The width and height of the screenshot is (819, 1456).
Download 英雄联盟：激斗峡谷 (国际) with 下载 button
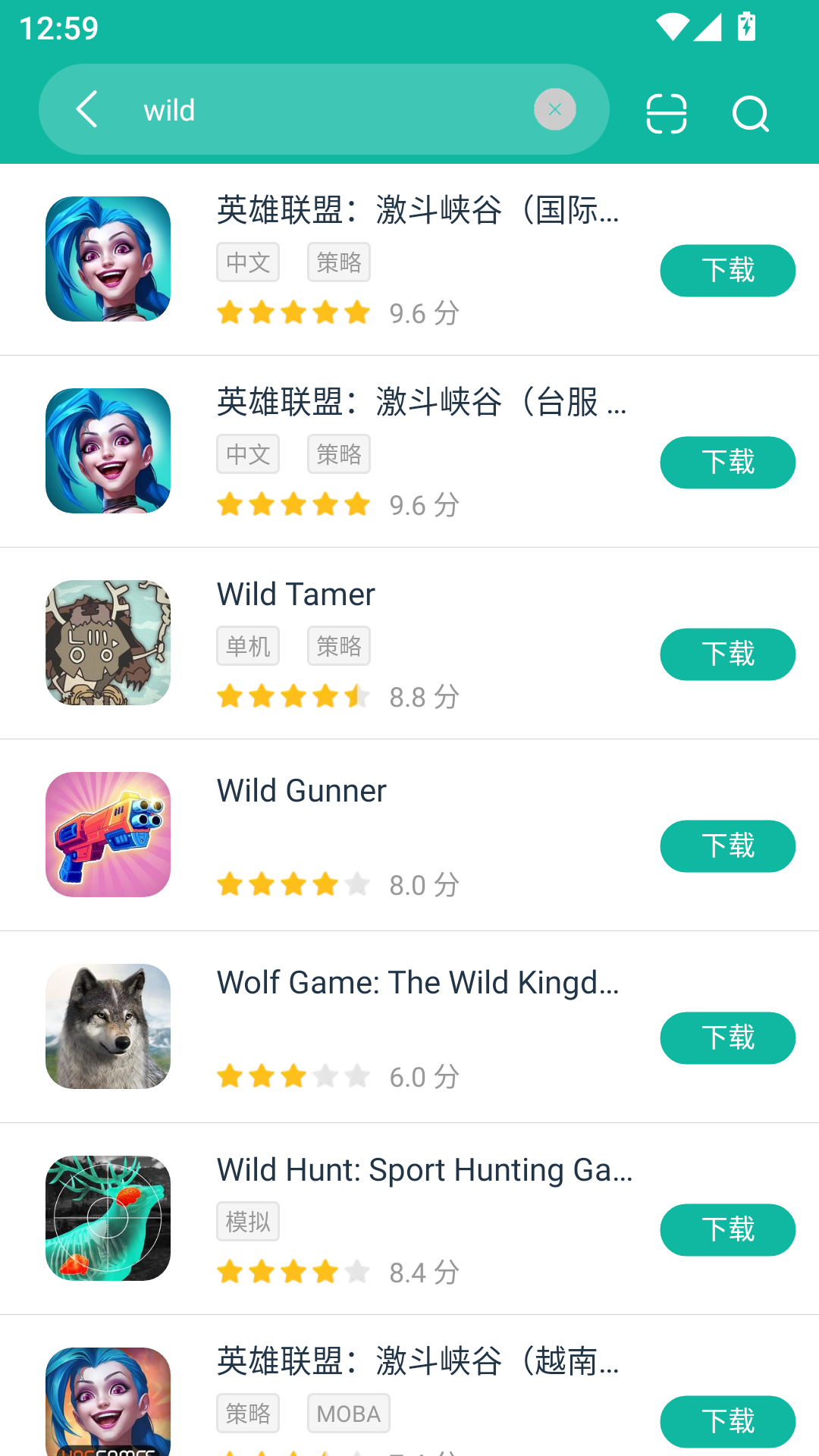(x=726, y=270)
